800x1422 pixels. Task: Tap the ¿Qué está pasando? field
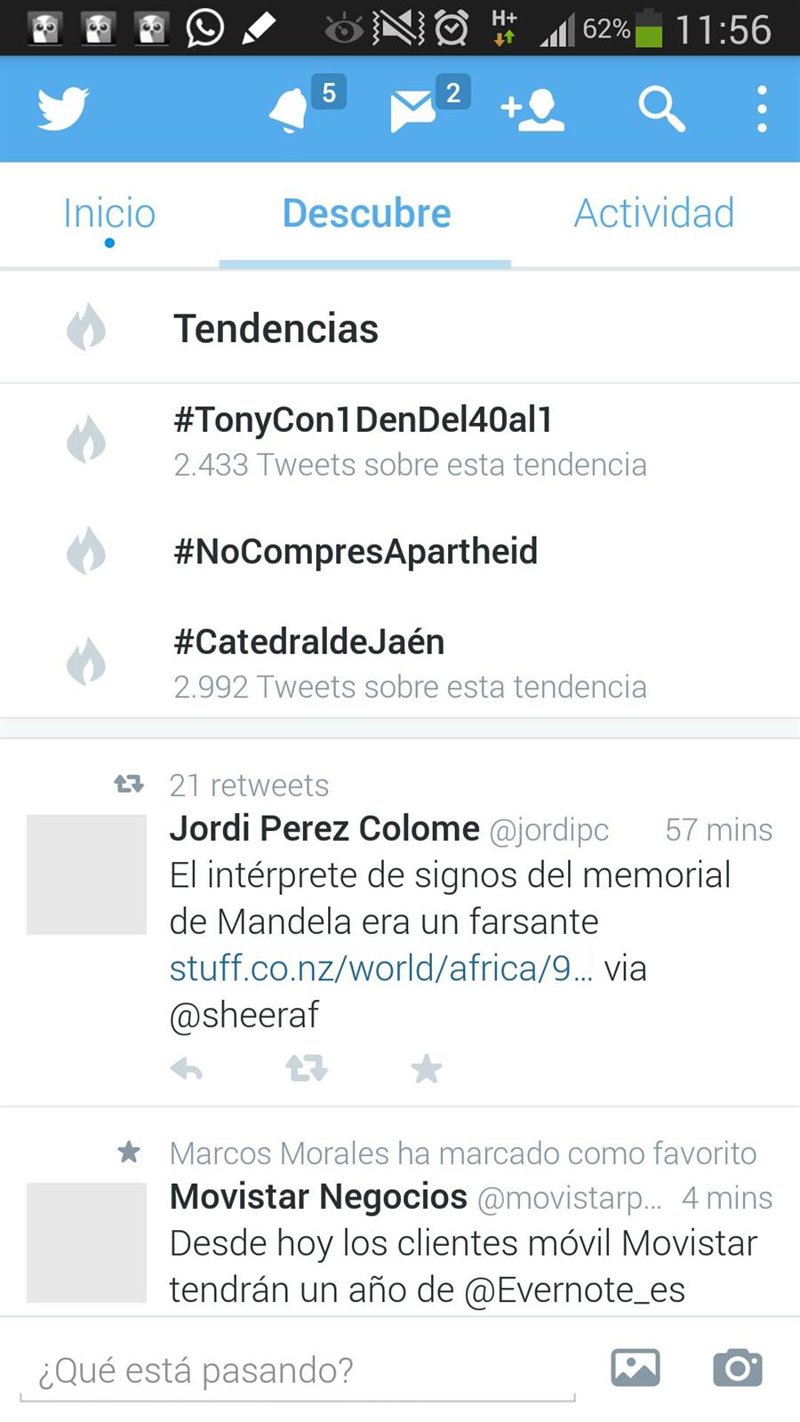pos(300,1370)
